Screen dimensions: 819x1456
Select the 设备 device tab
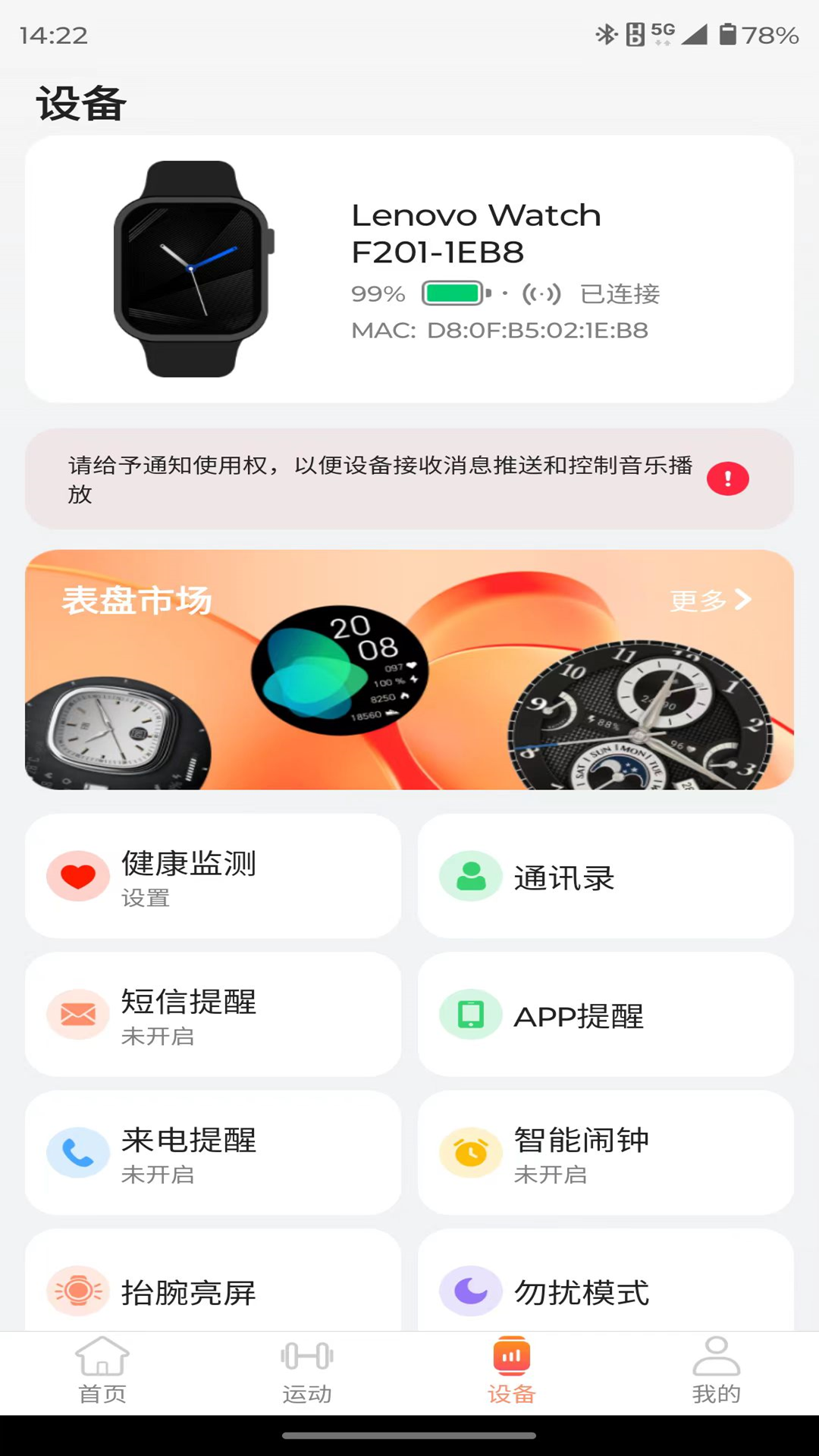[x=512, y=1371]
